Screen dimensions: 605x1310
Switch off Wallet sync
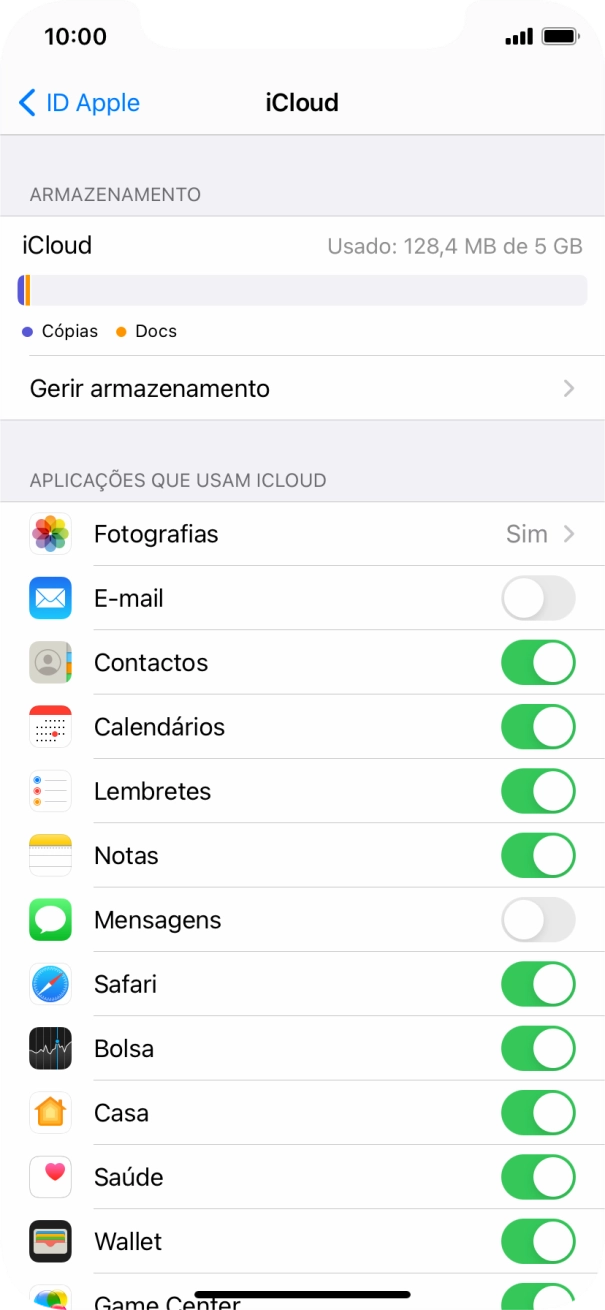click(538, 1242)
